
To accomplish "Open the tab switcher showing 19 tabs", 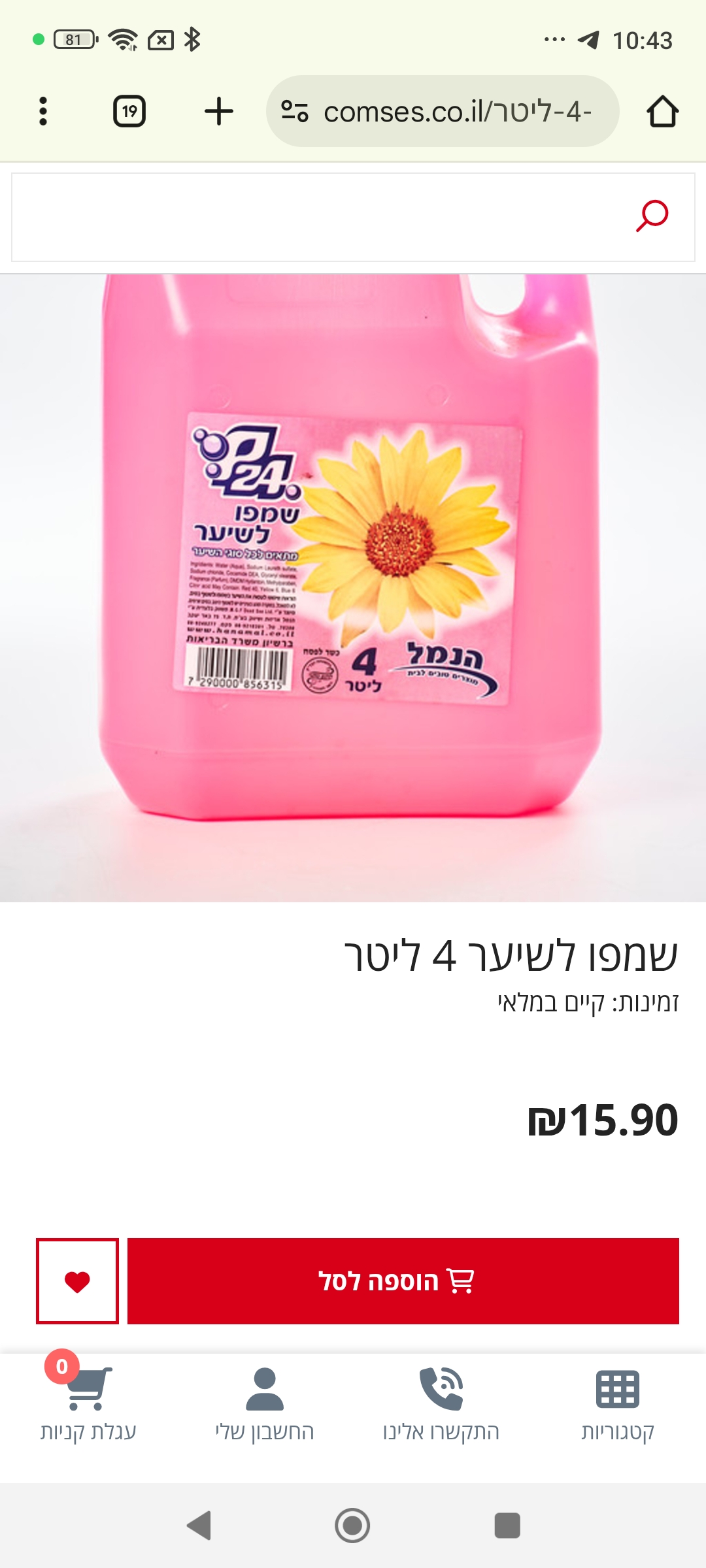I will tap(129, 111).
